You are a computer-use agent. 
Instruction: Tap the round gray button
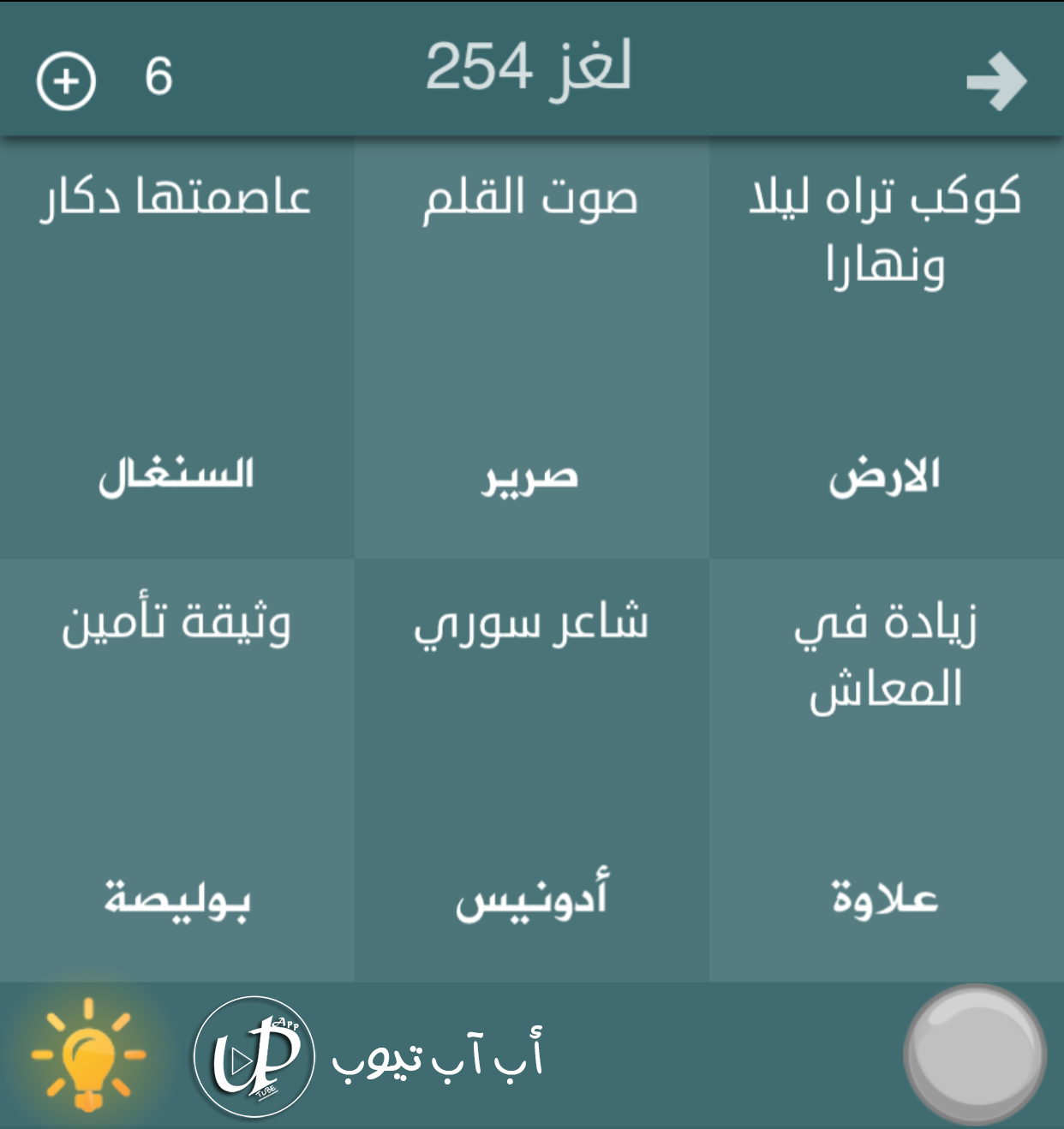tap(975, 1054)
